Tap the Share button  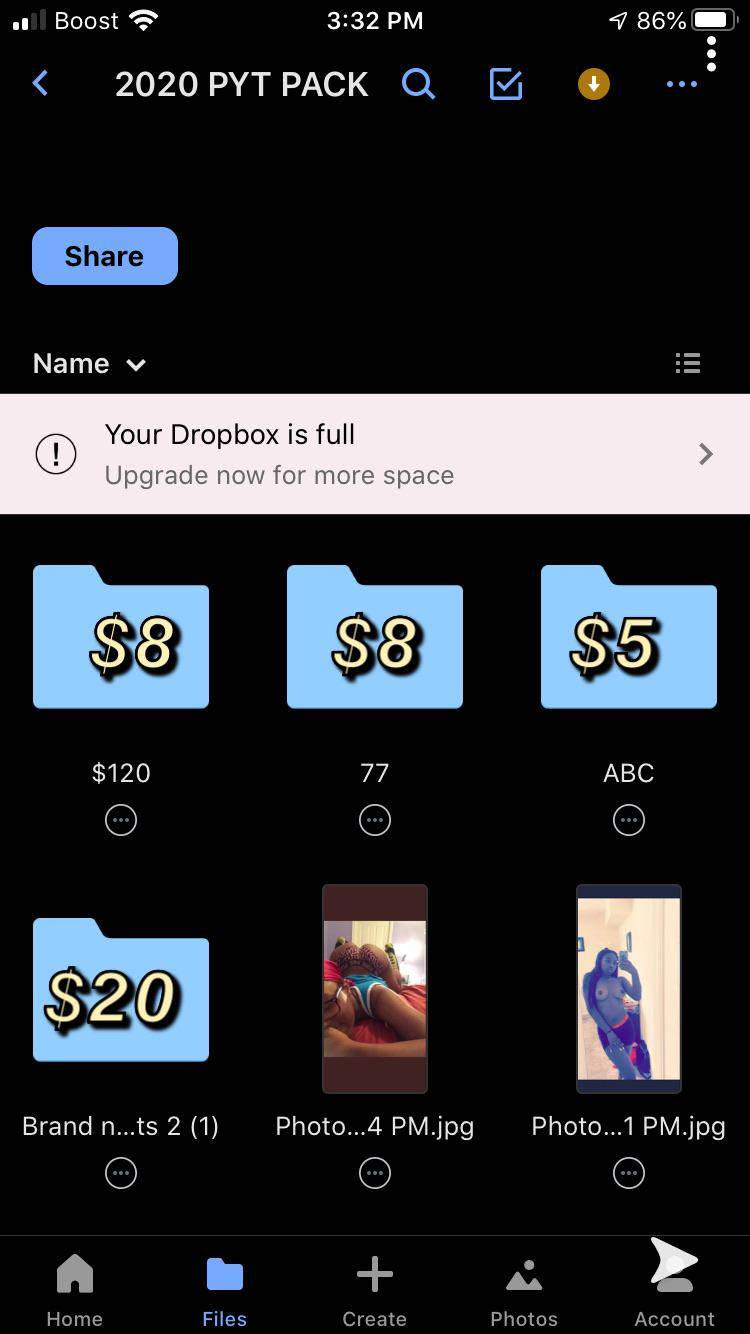104,256
